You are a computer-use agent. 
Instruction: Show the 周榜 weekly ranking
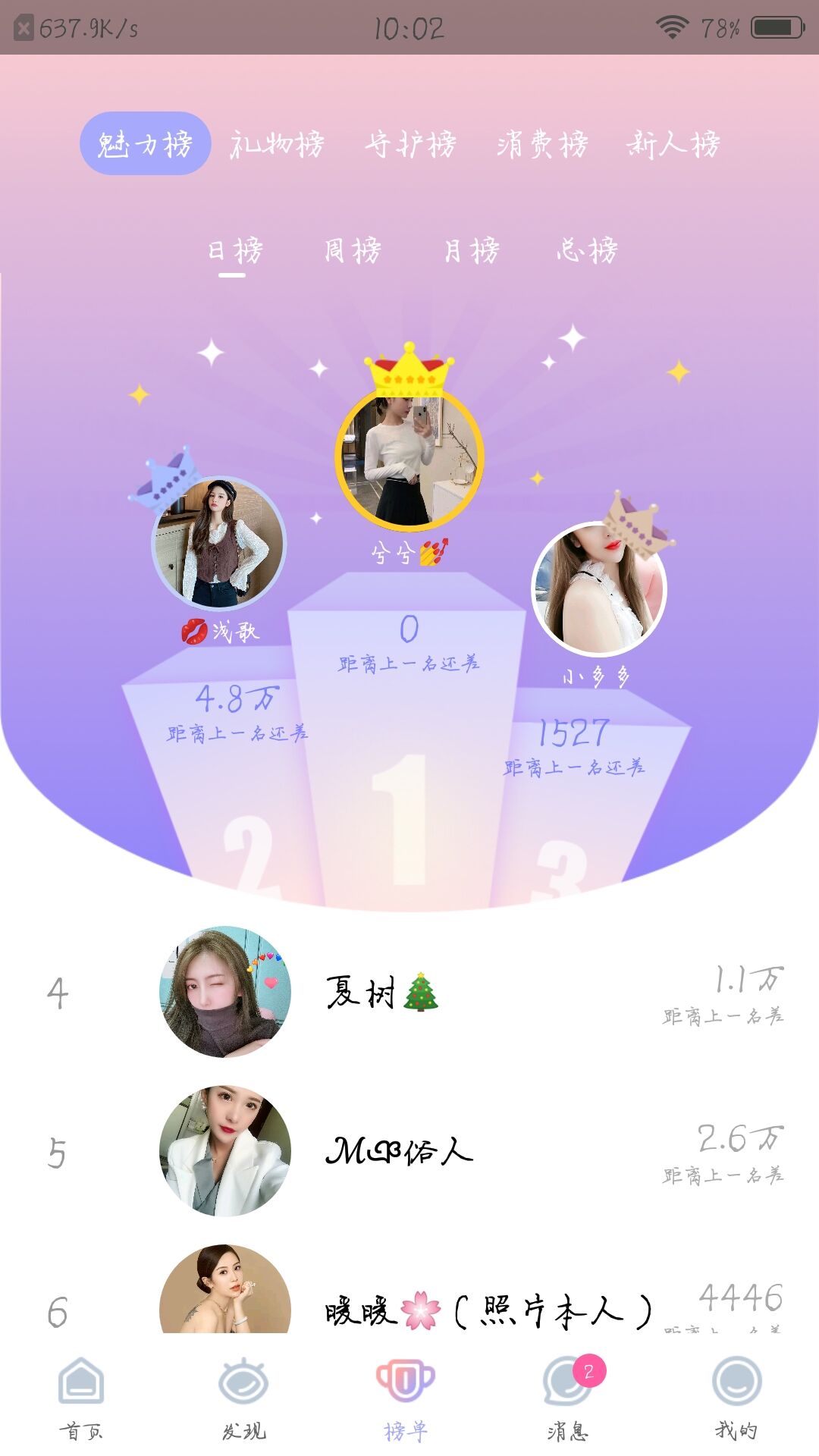(x=353, y=250)
